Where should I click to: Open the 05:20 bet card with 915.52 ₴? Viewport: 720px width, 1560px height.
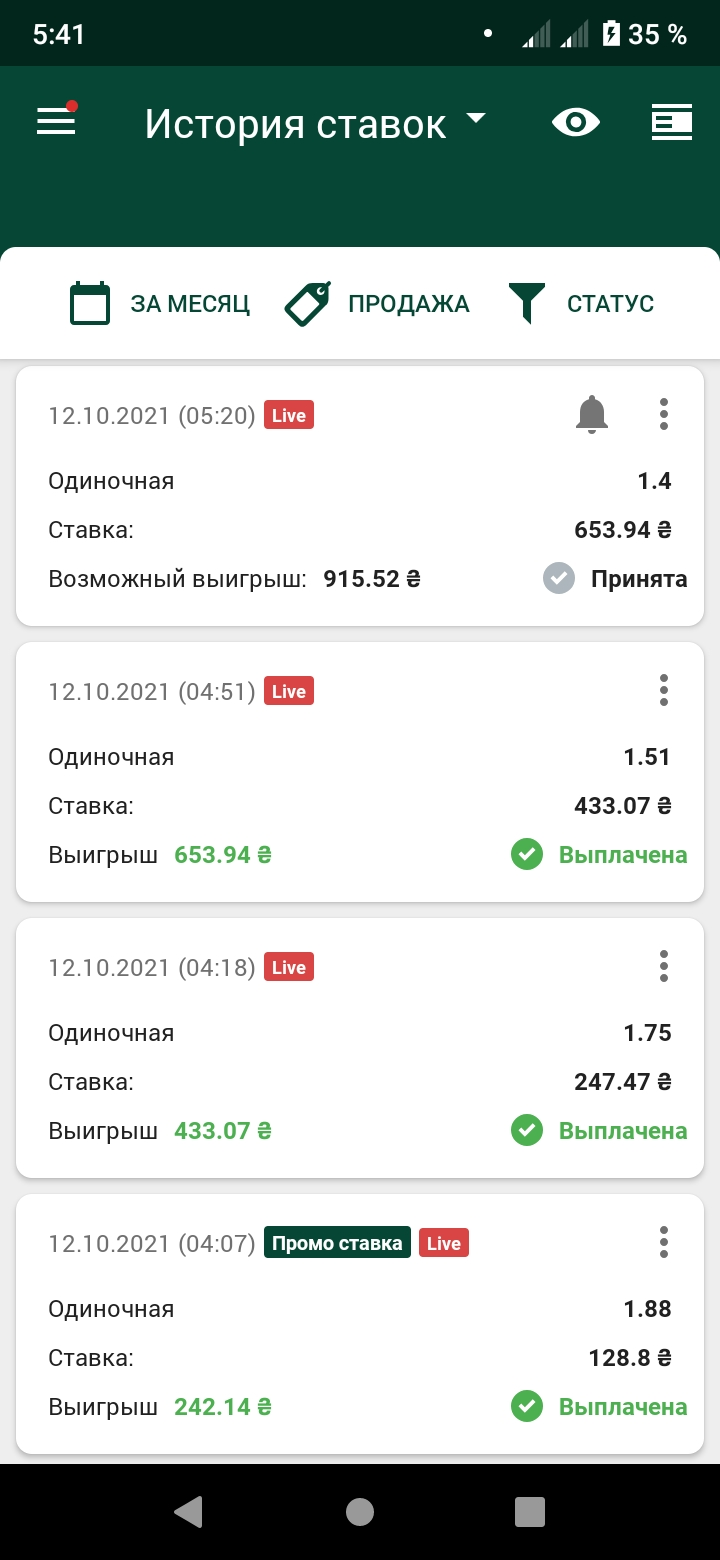point(360,496)
